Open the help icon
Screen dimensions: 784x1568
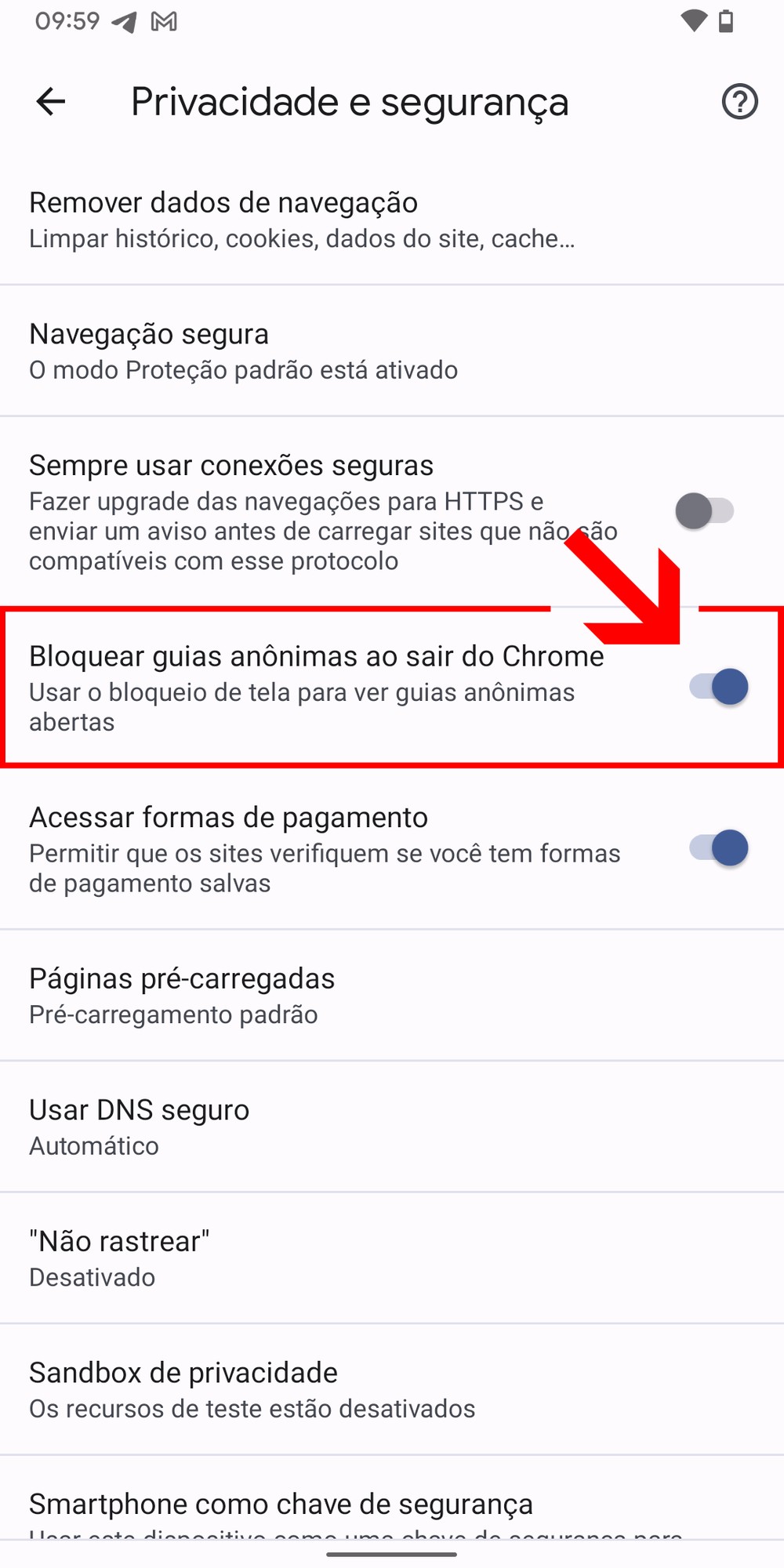739,101
